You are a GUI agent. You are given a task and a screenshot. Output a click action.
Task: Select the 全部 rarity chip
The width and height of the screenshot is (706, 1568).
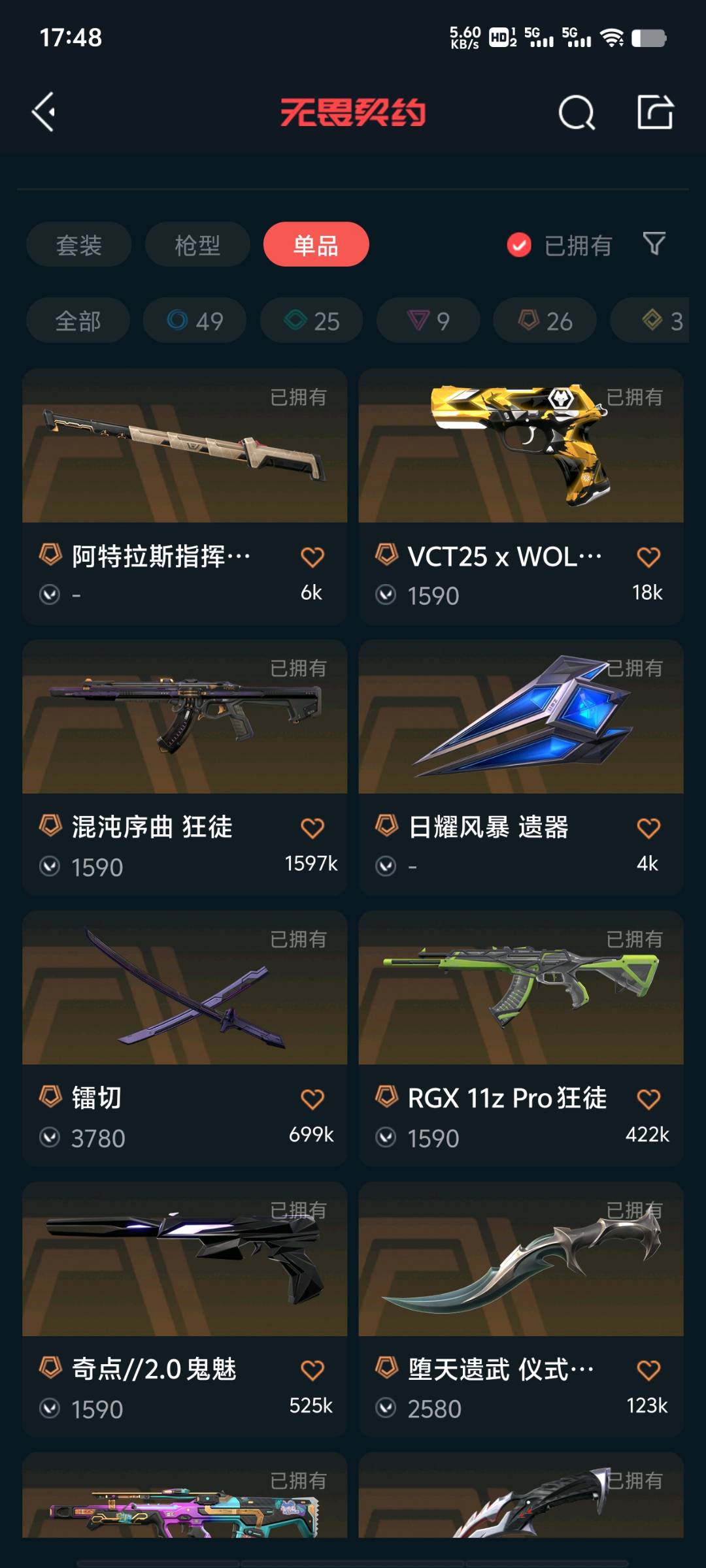click(x=78, y=321)
